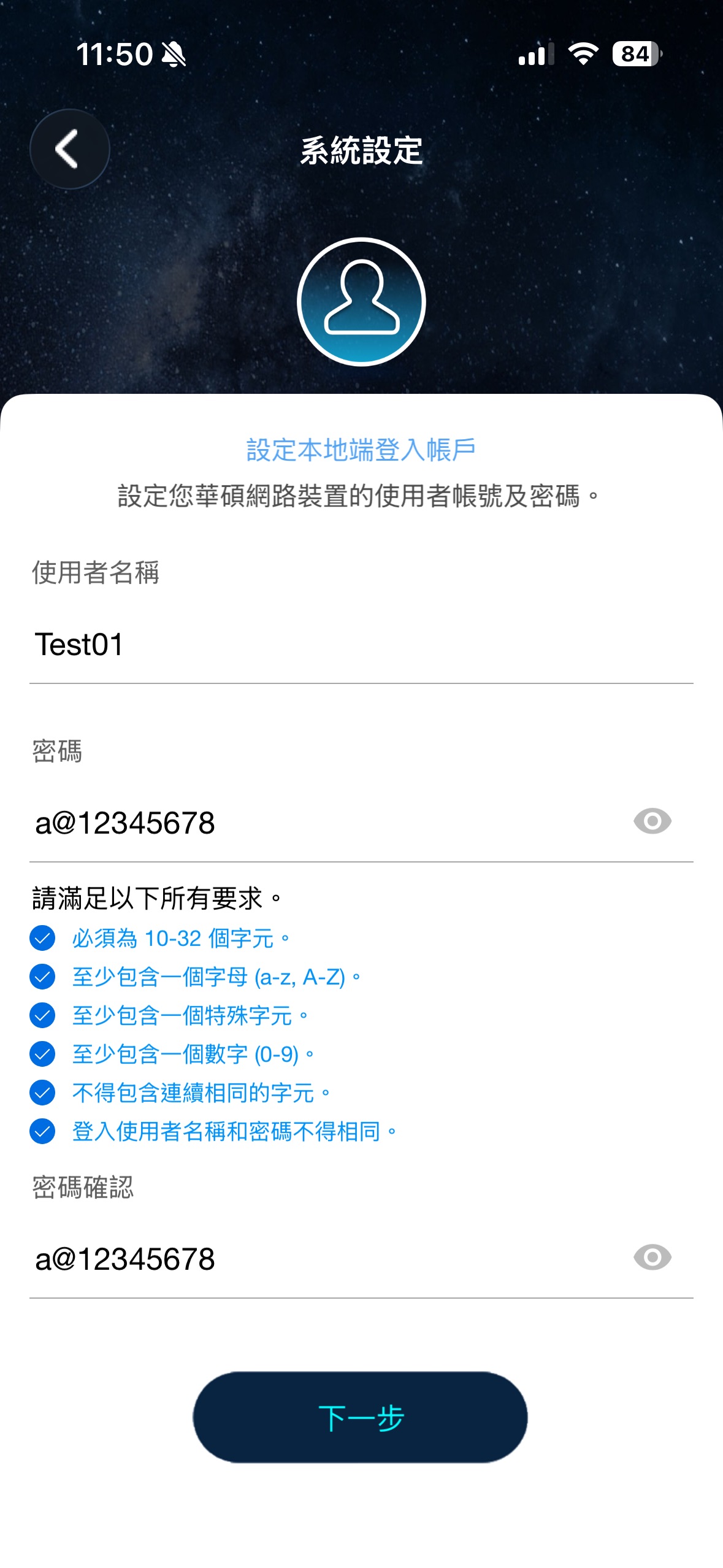This screenshot has height=1568, width=723.
Task: Select the Test01 username field
Action: [x=245, y=644]
